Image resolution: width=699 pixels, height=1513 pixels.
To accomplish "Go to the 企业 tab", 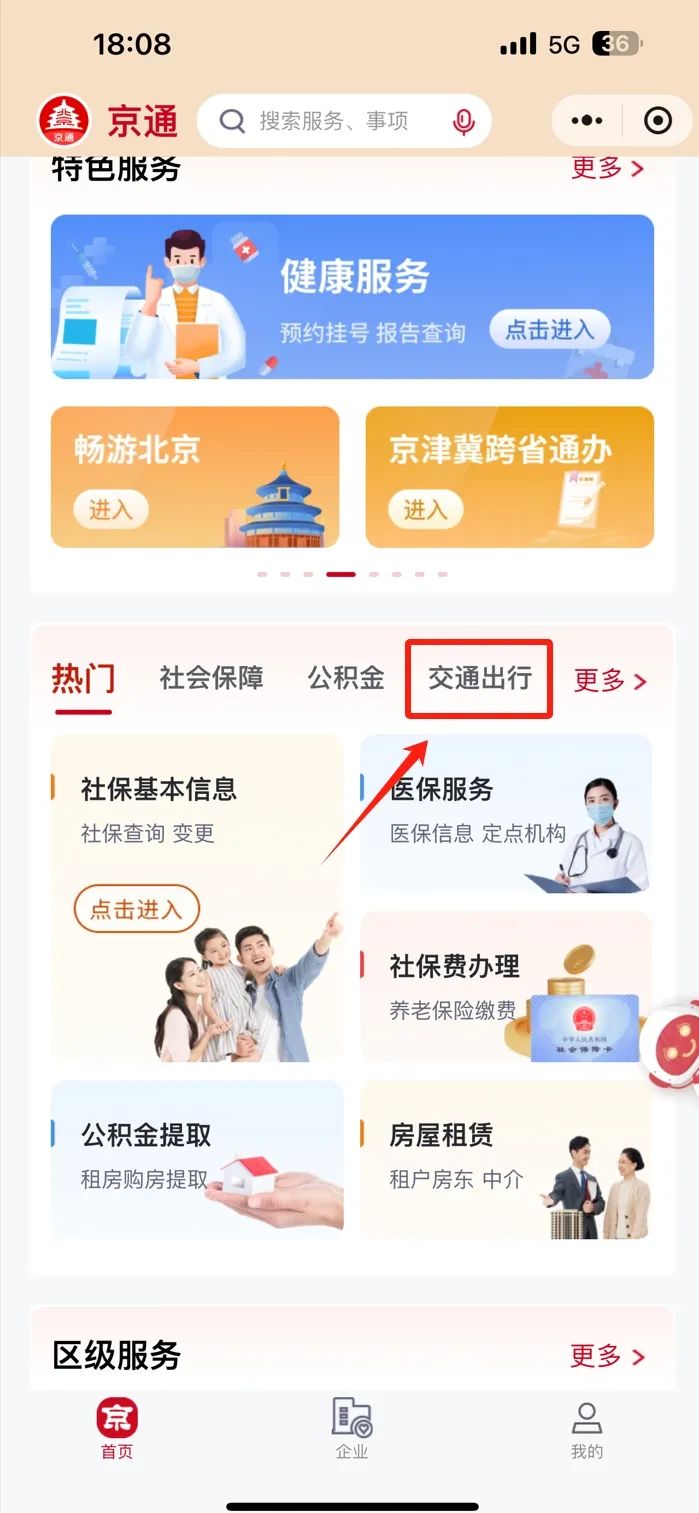I will point(352,1429).
